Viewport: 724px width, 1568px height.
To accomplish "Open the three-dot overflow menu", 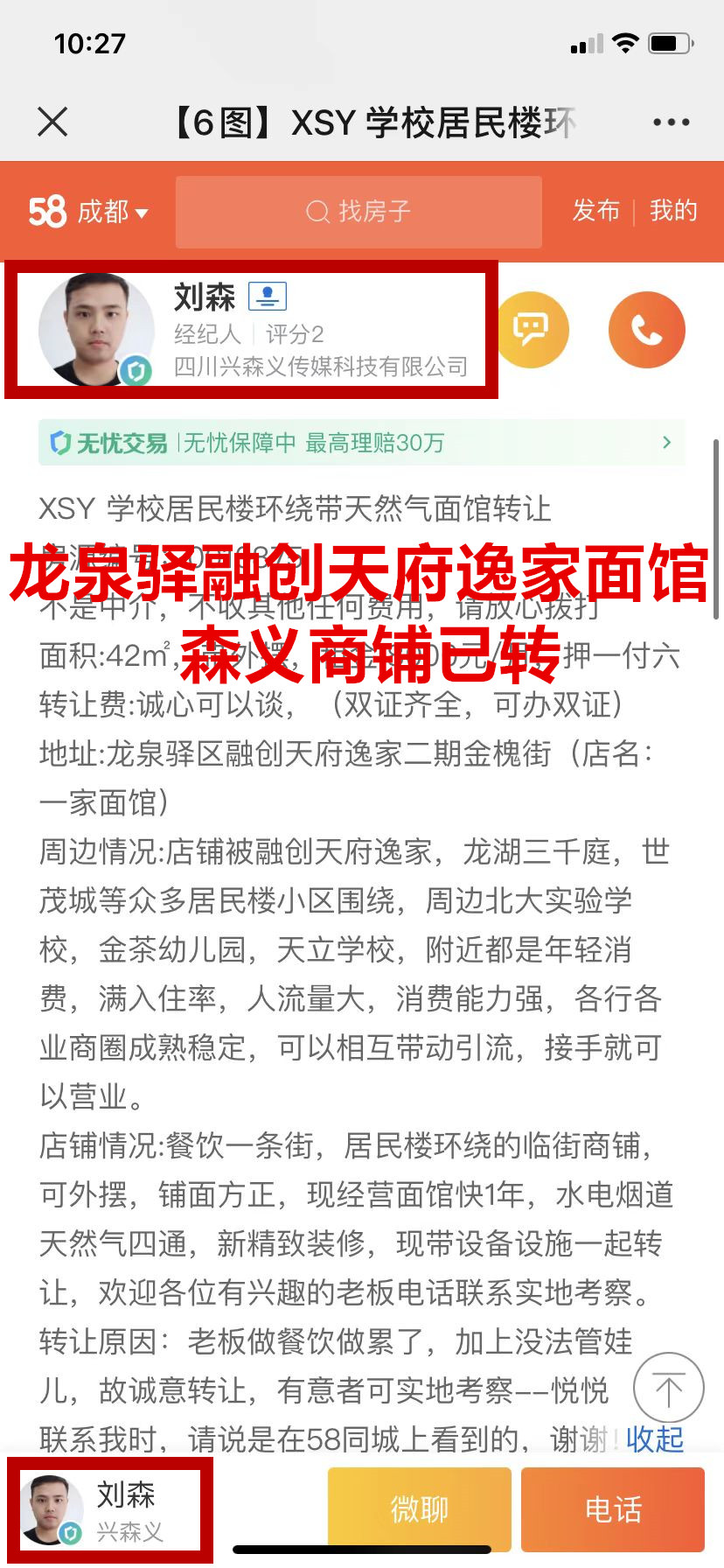I will pyautogui.click(x=671, y=122).
